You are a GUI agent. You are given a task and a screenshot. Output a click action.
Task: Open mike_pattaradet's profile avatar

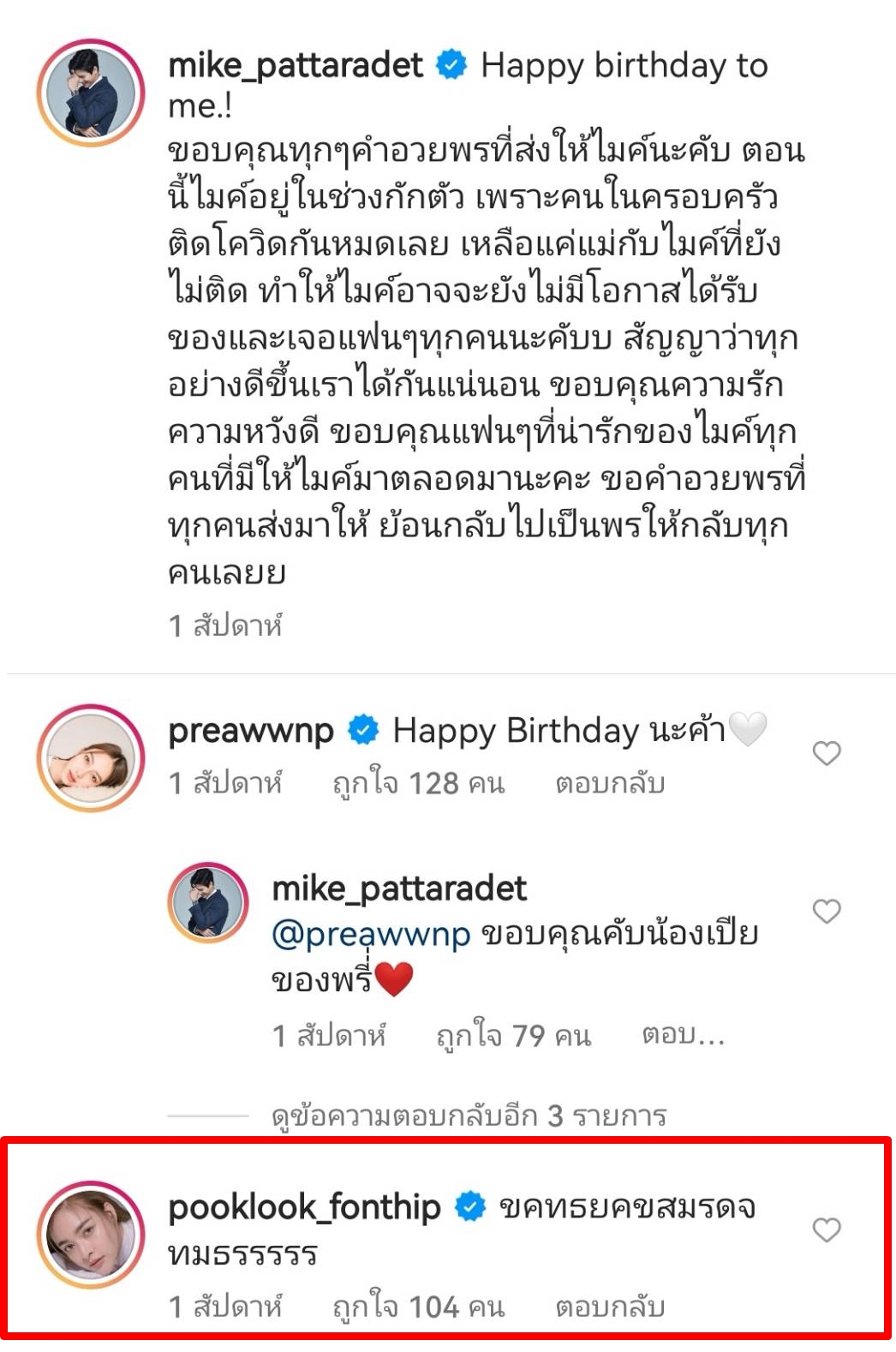(x=90, y=90)
